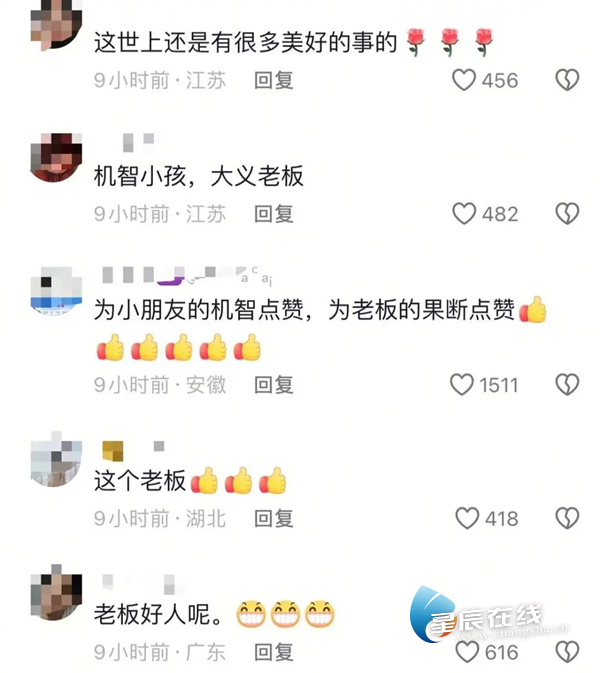Like the comment about 美好的事
Screen dimensions: 600x673
pos(464,80)
